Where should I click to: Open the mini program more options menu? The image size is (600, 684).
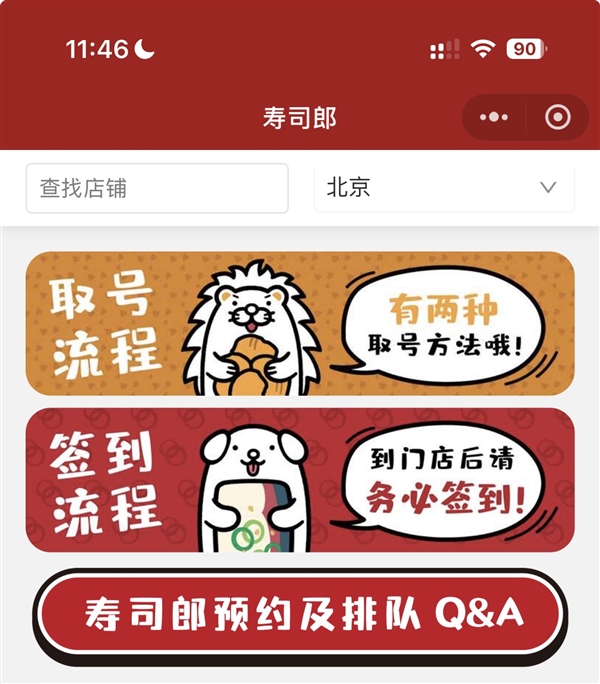[x=494, y=117]
